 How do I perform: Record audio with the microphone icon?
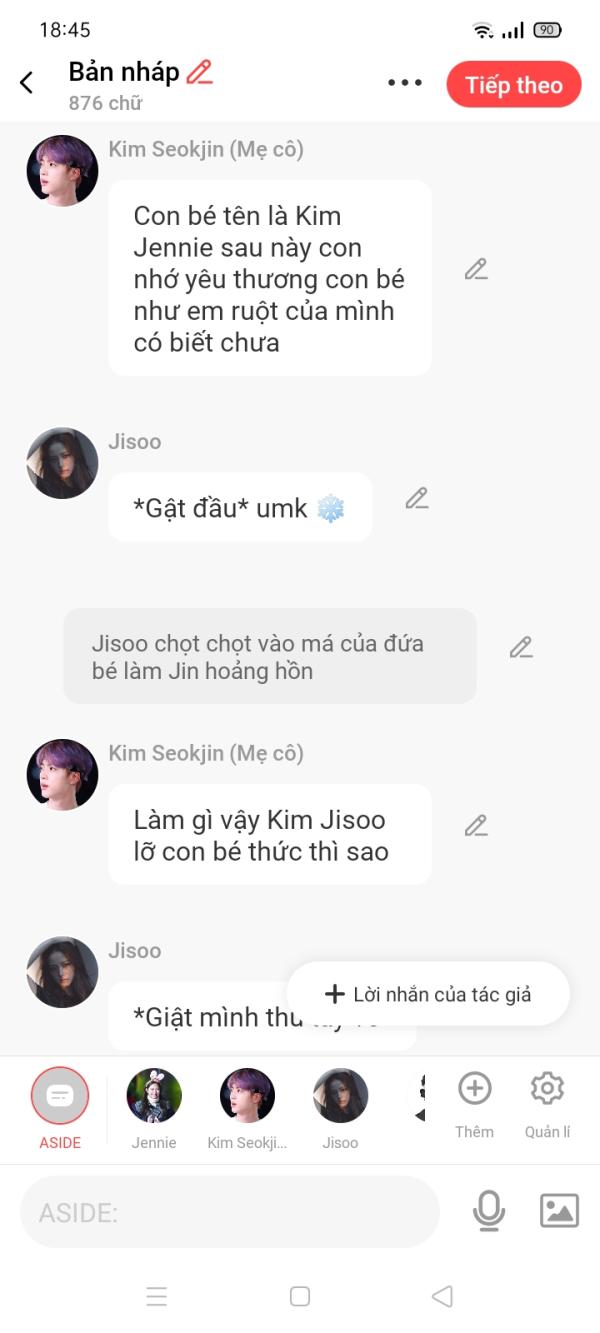488,1211
